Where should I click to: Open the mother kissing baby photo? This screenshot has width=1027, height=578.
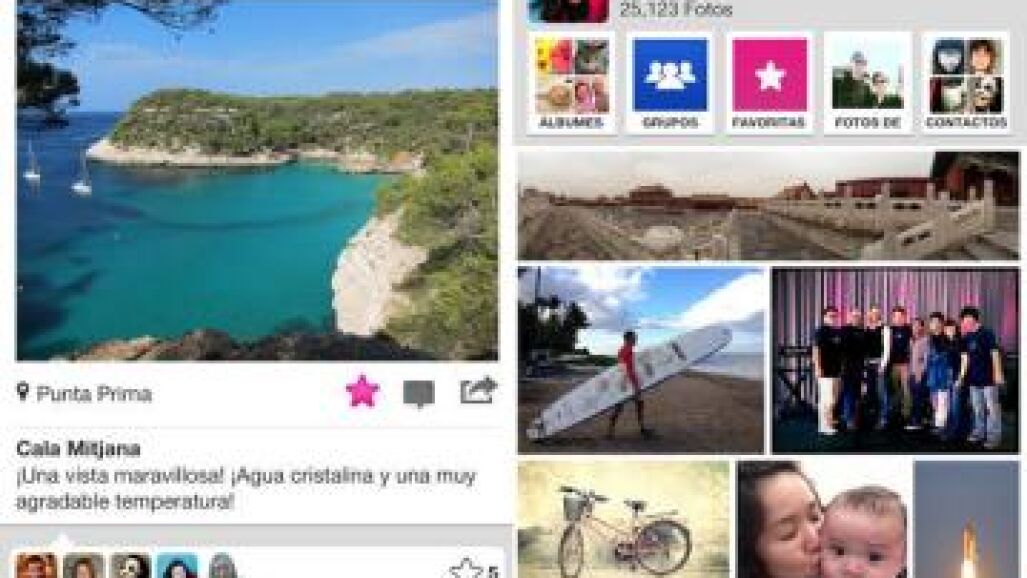(x=822, y=519)
